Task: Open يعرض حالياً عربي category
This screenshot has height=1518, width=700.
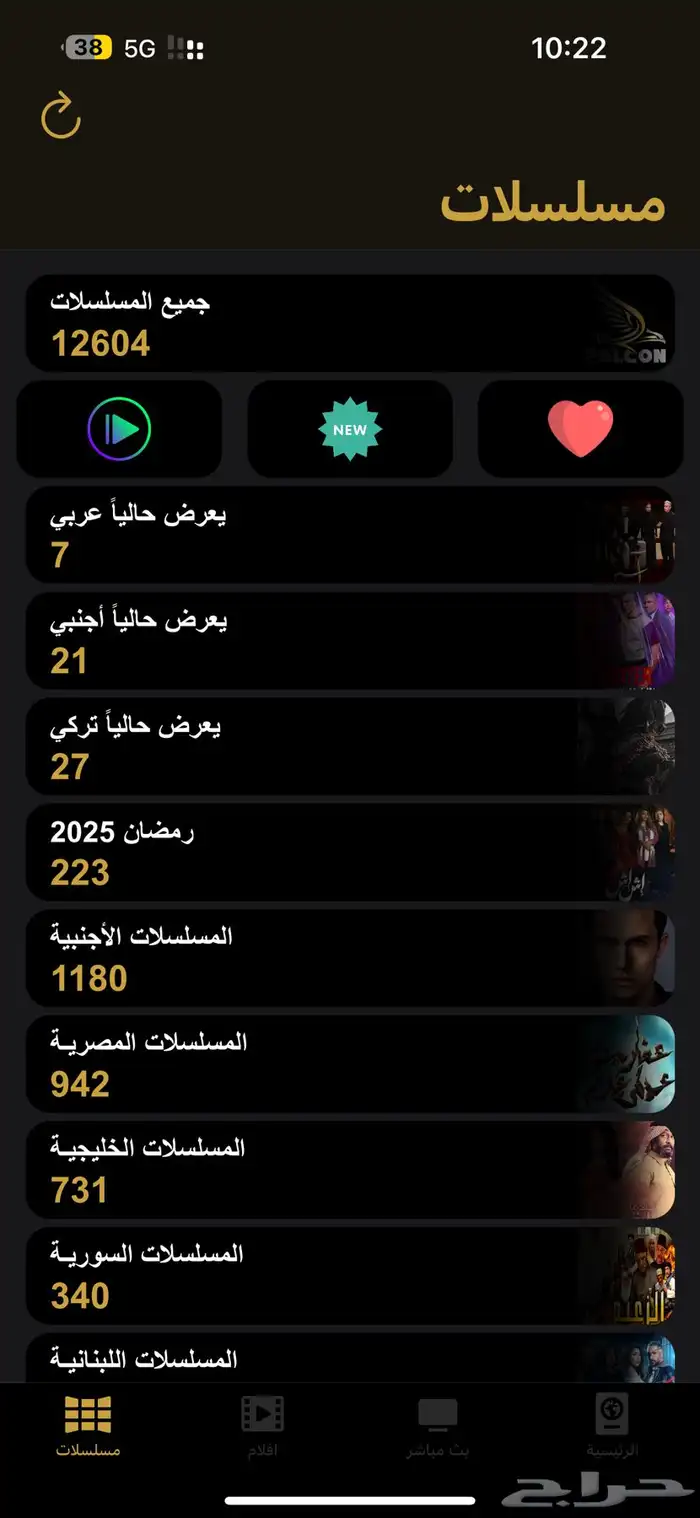Action: (x=350, y=535)
